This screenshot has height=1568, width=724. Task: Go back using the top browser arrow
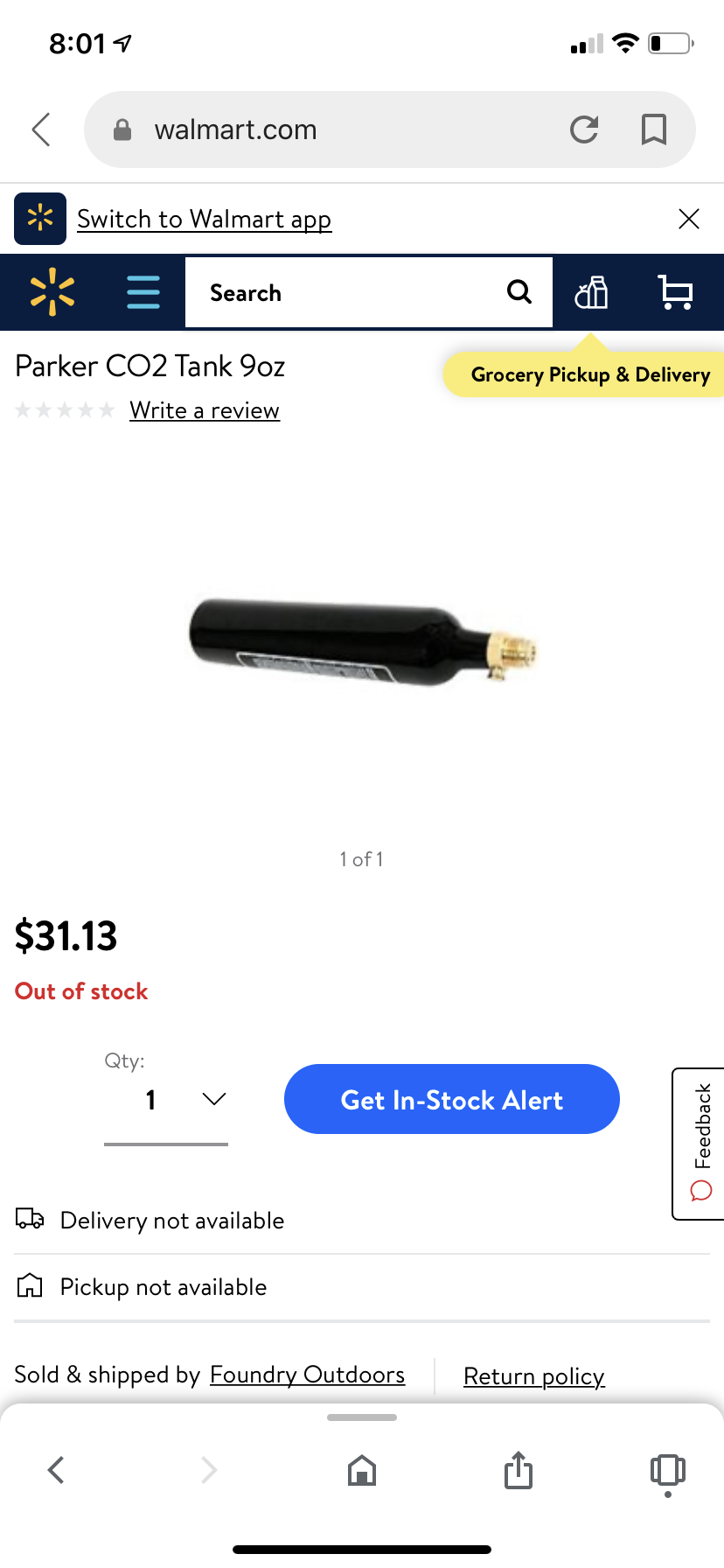(41, 129)
